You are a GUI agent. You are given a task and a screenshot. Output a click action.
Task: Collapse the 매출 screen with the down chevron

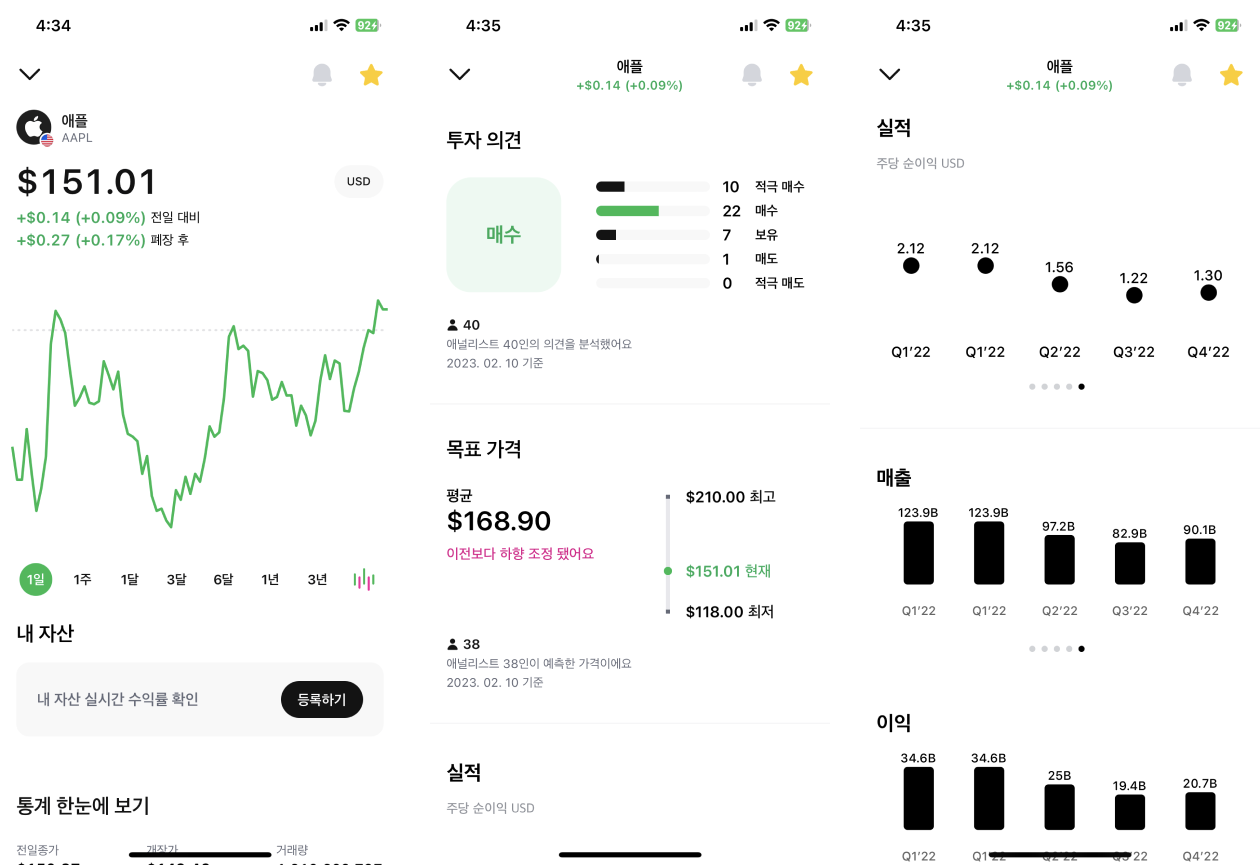coord(889,74)
